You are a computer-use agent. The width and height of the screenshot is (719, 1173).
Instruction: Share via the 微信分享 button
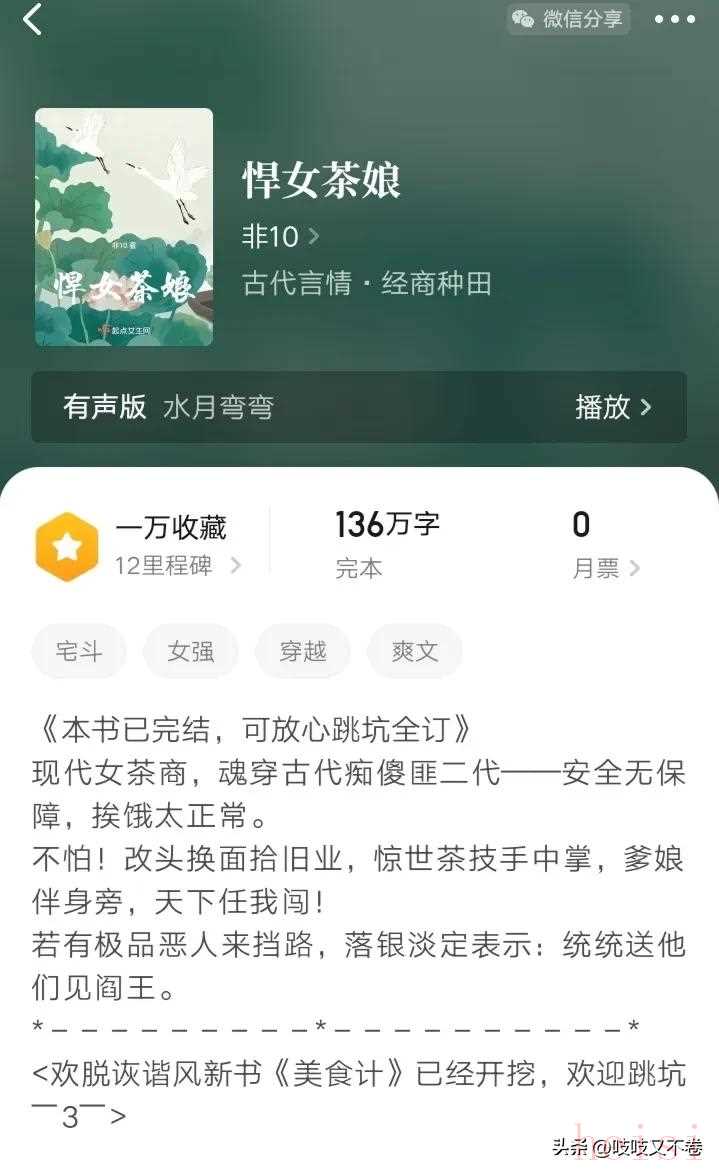(568, 19)
